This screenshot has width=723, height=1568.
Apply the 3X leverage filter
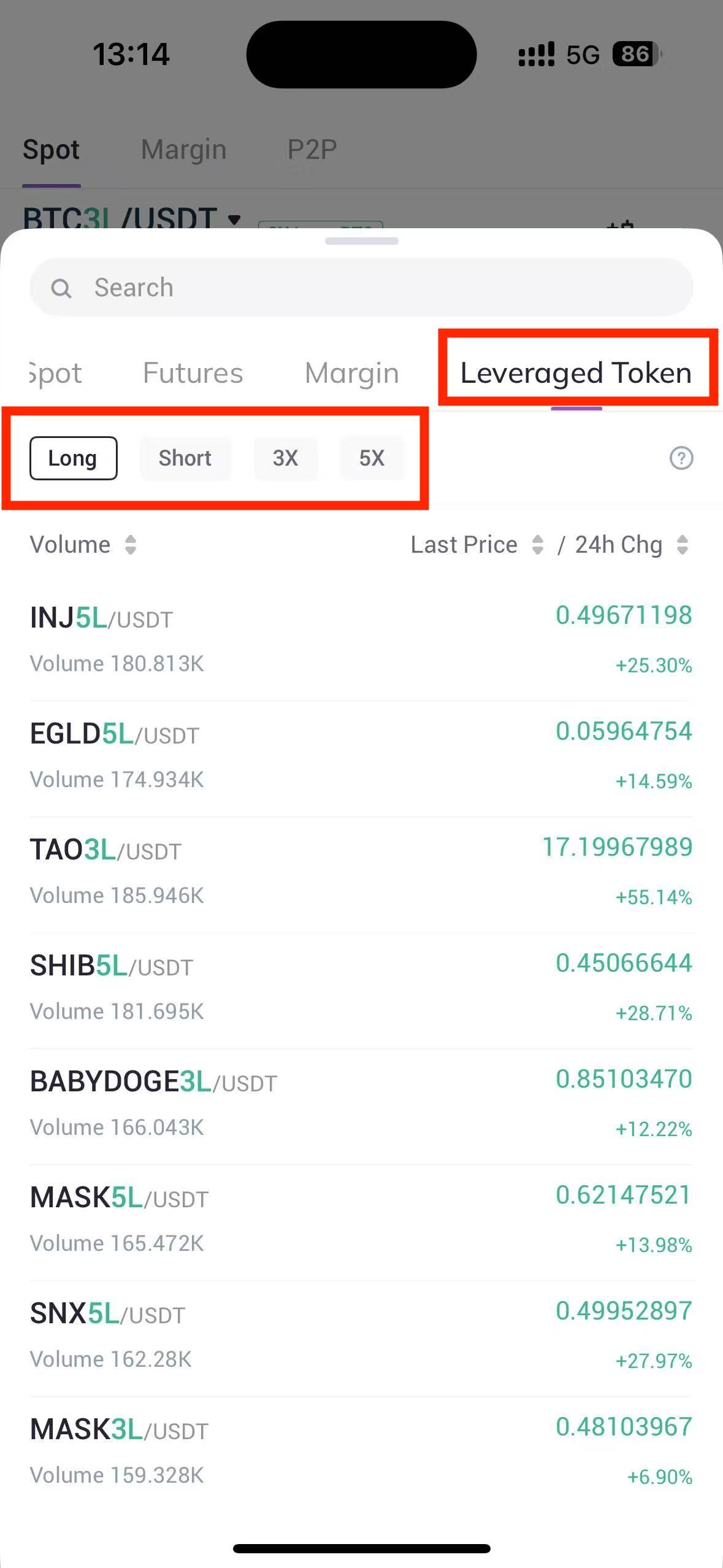[285, 458]
